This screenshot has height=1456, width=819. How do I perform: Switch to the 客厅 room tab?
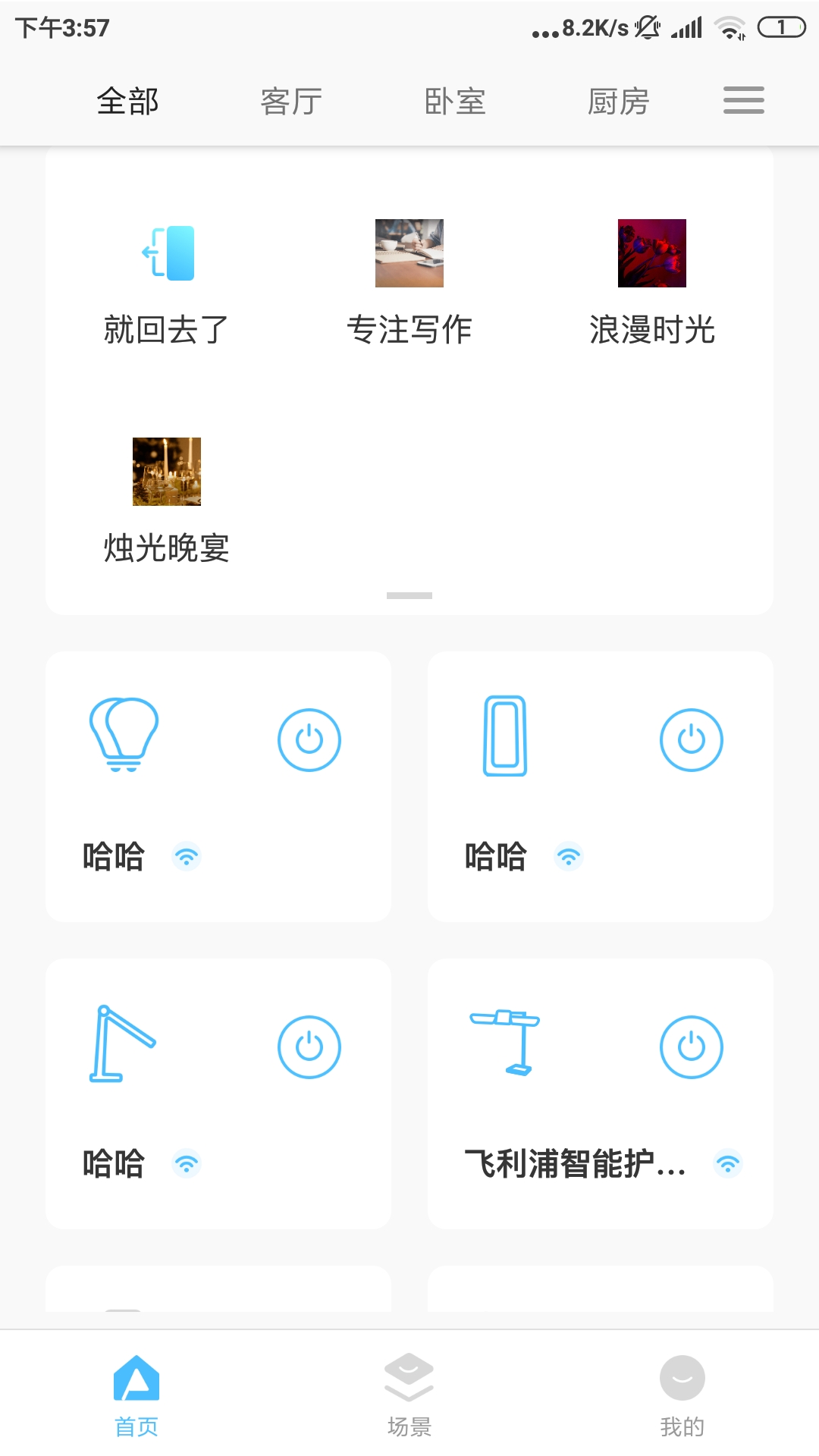coord(290,99)
